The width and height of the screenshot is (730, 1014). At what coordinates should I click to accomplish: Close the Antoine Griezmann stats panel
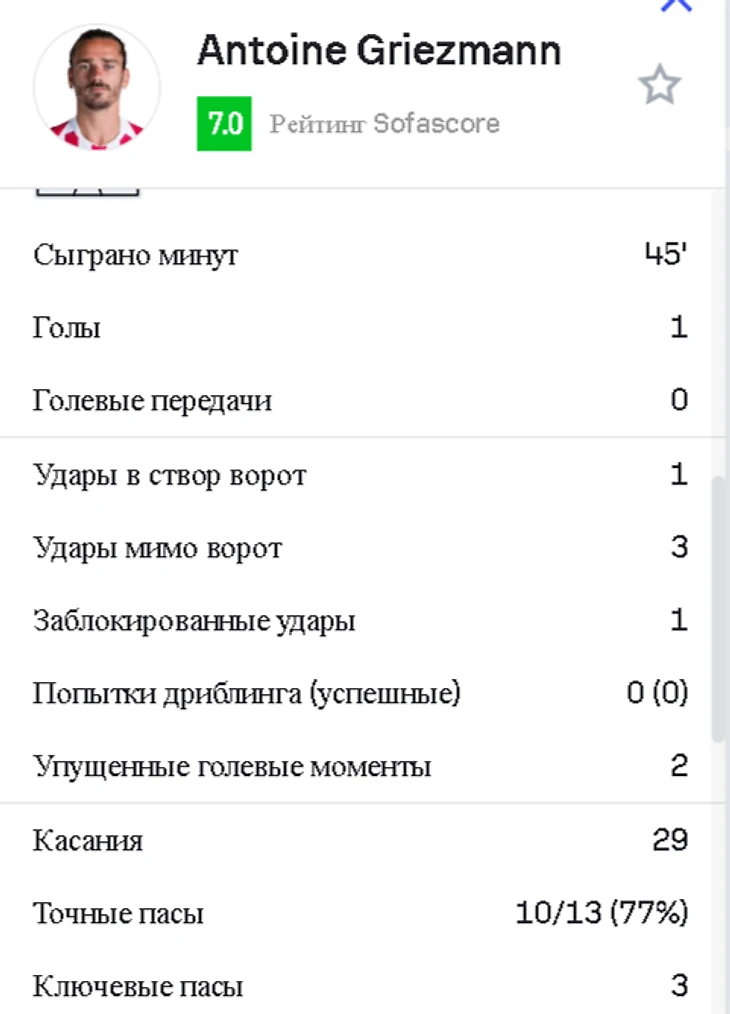point(677,5)
